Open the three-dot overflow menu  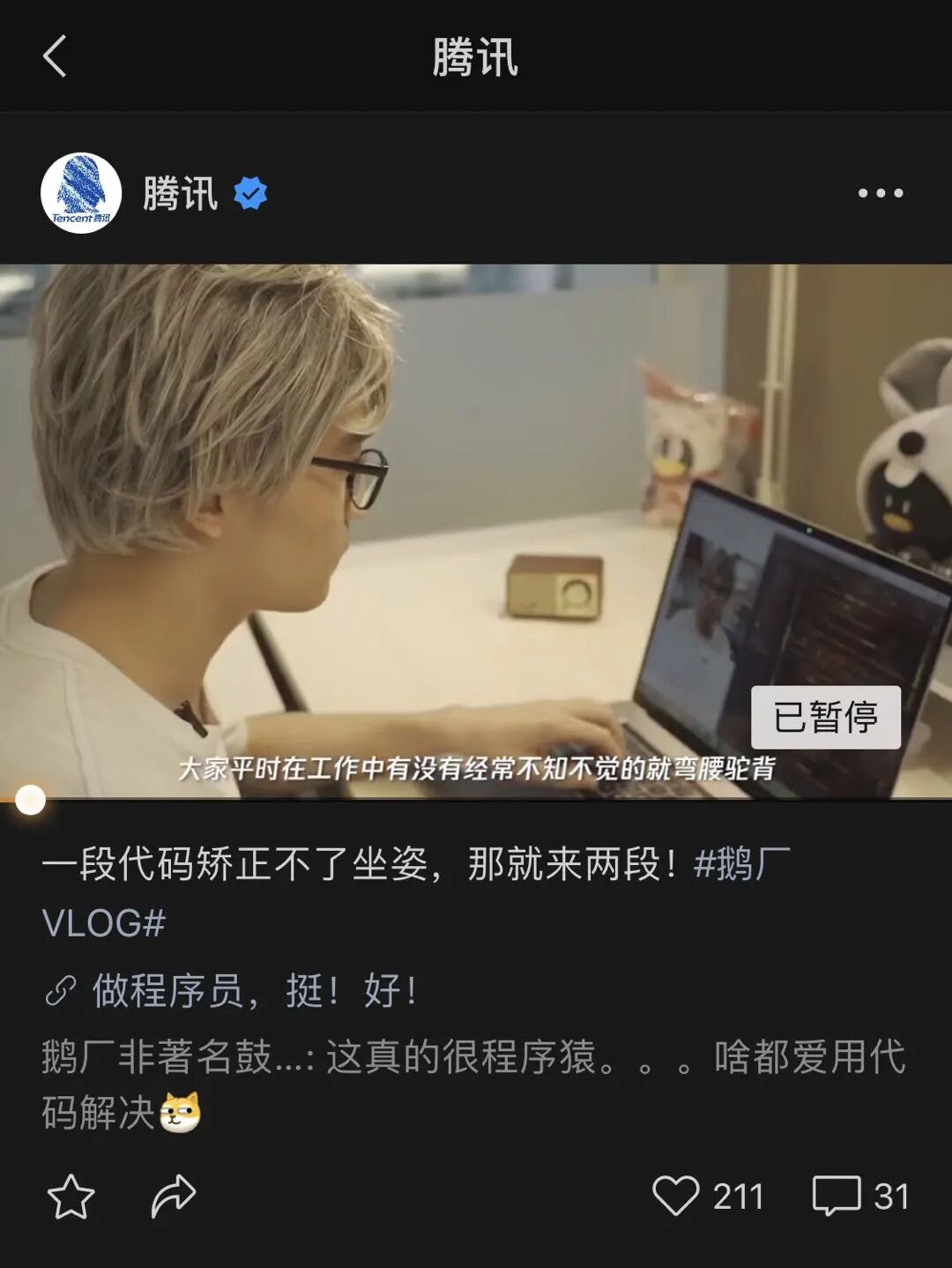coord(881,193)
